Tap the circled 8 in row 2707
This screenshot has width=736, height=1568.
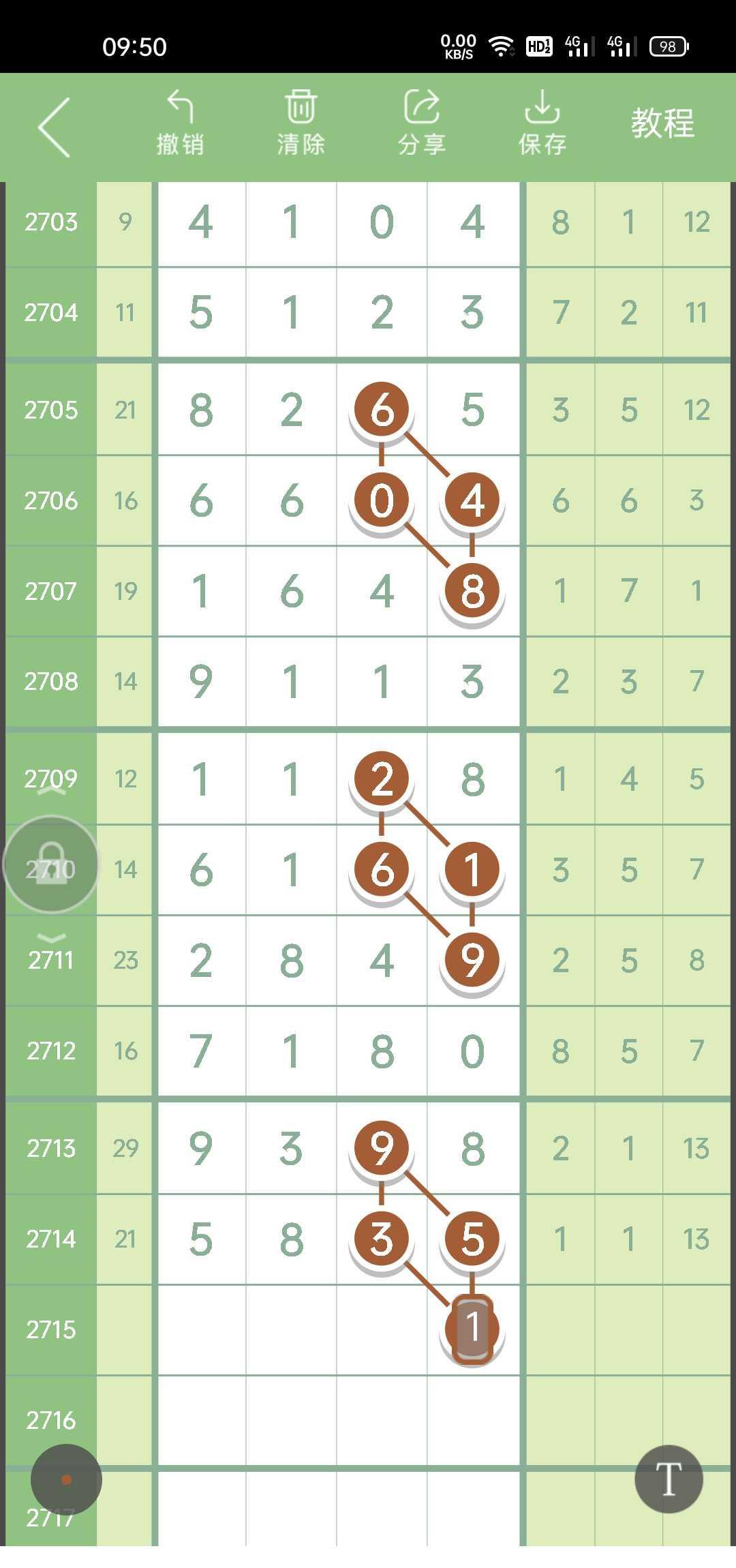click(472, 590)
